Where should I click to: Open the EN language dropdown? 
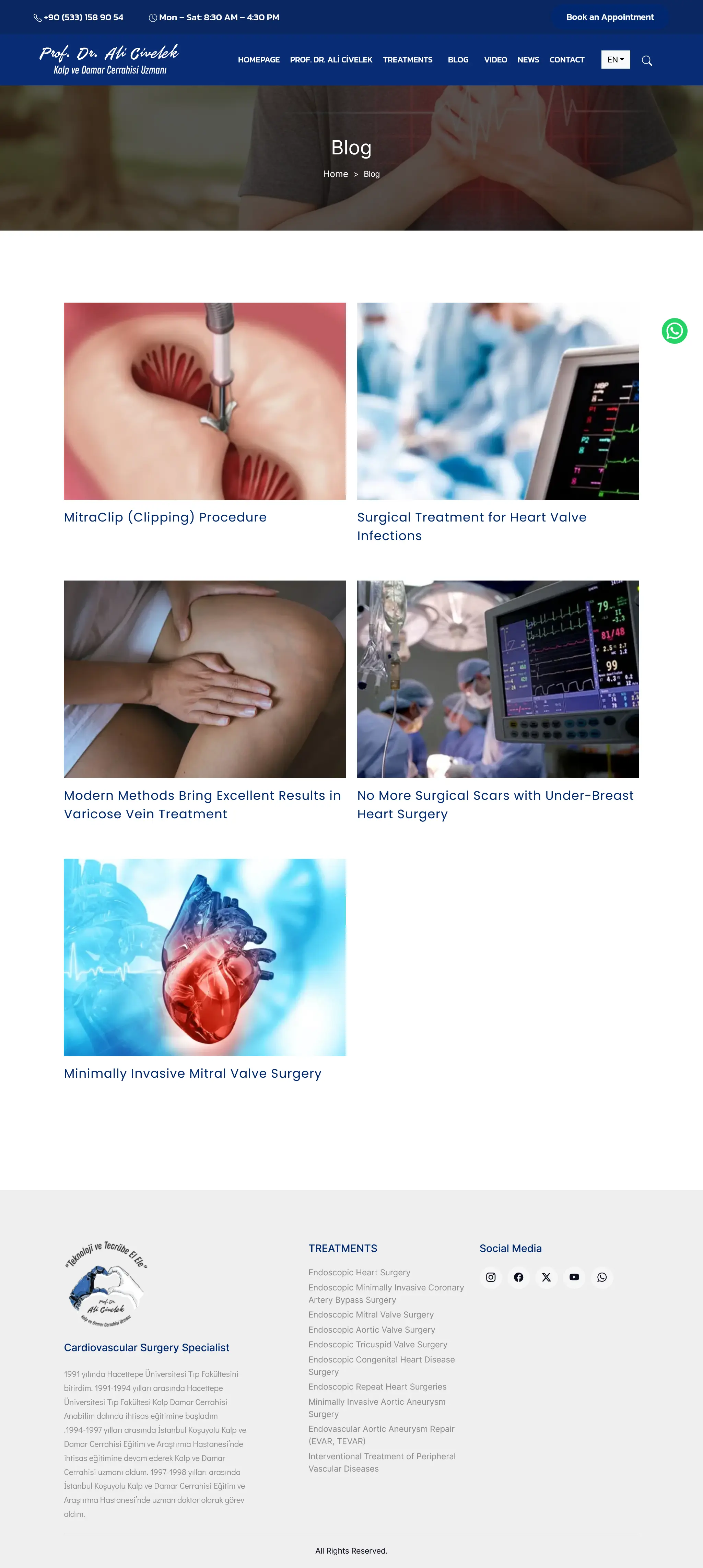pos(615,60)
